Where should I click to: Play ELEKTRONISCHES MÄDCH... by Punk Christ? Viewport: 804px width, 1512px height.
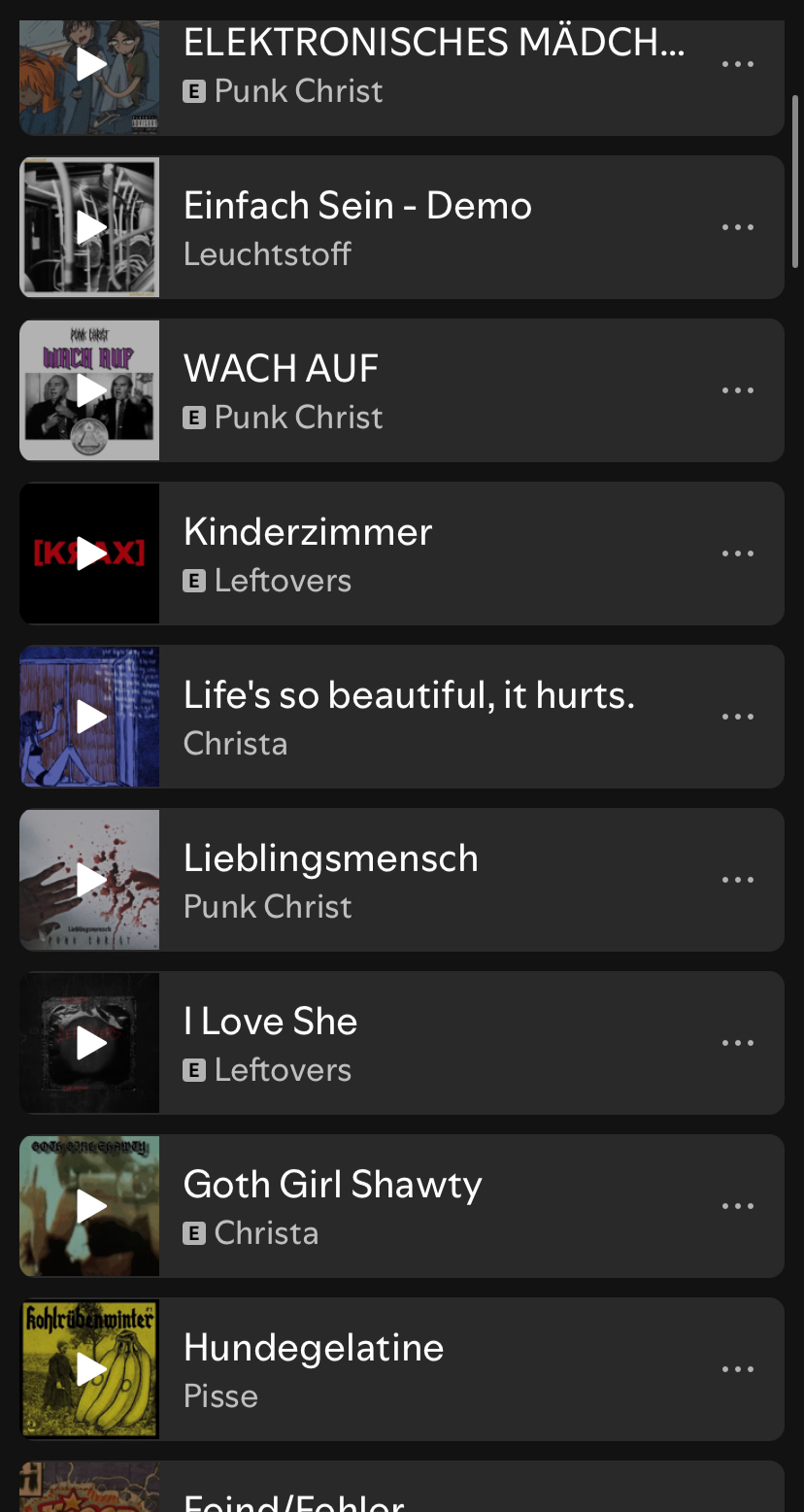pos(90,65)
